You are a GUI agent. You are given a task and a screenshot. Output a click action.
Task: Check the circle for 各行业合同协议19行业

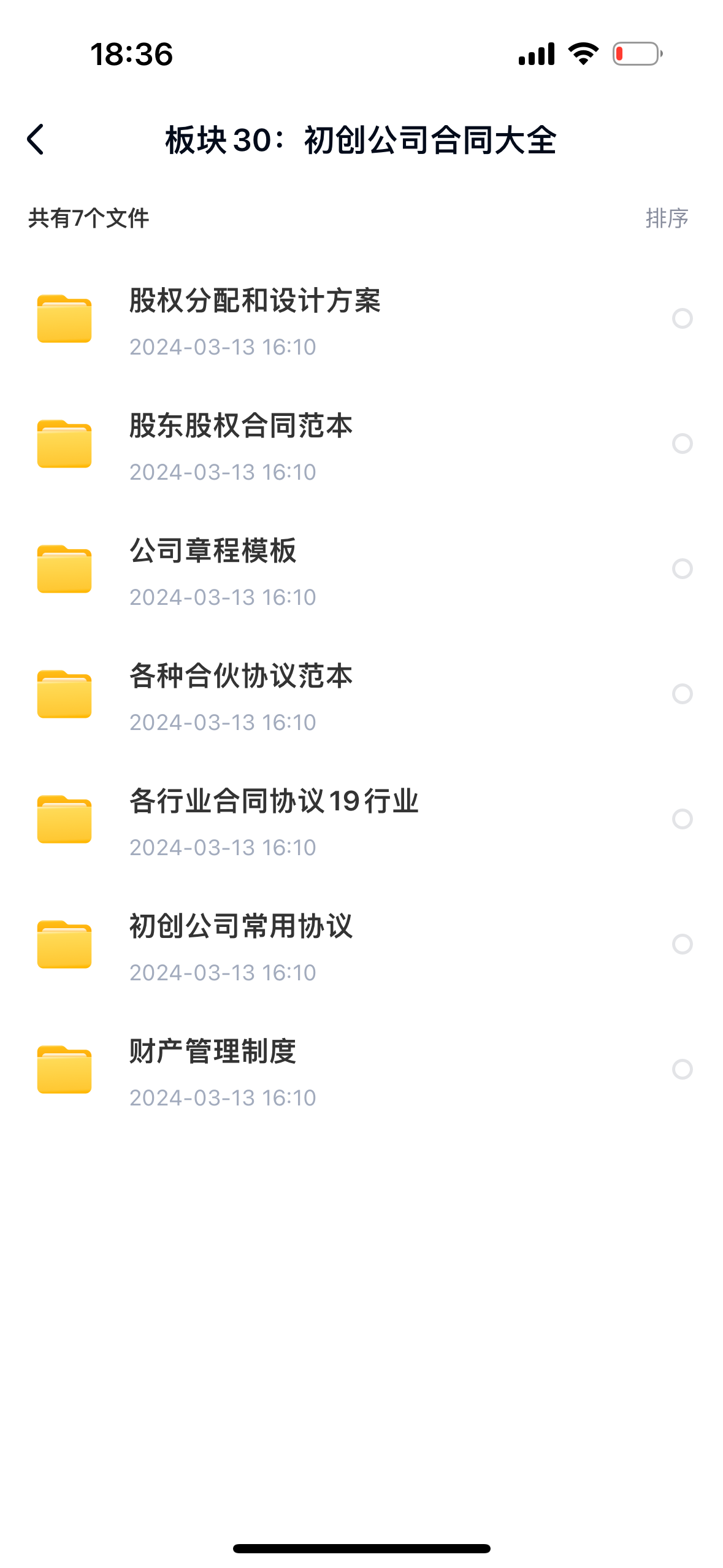point(682,819)
